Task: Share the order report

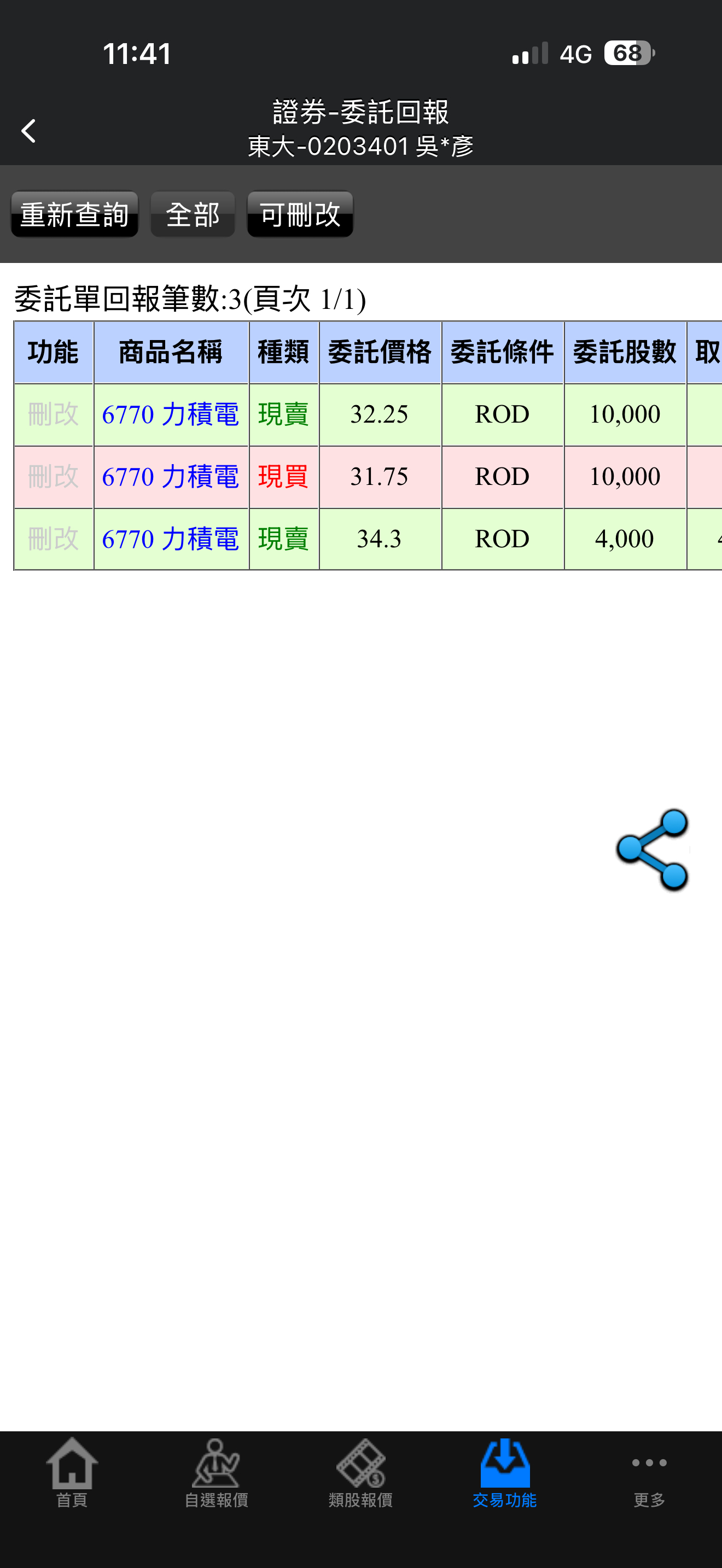Action: 652,850
